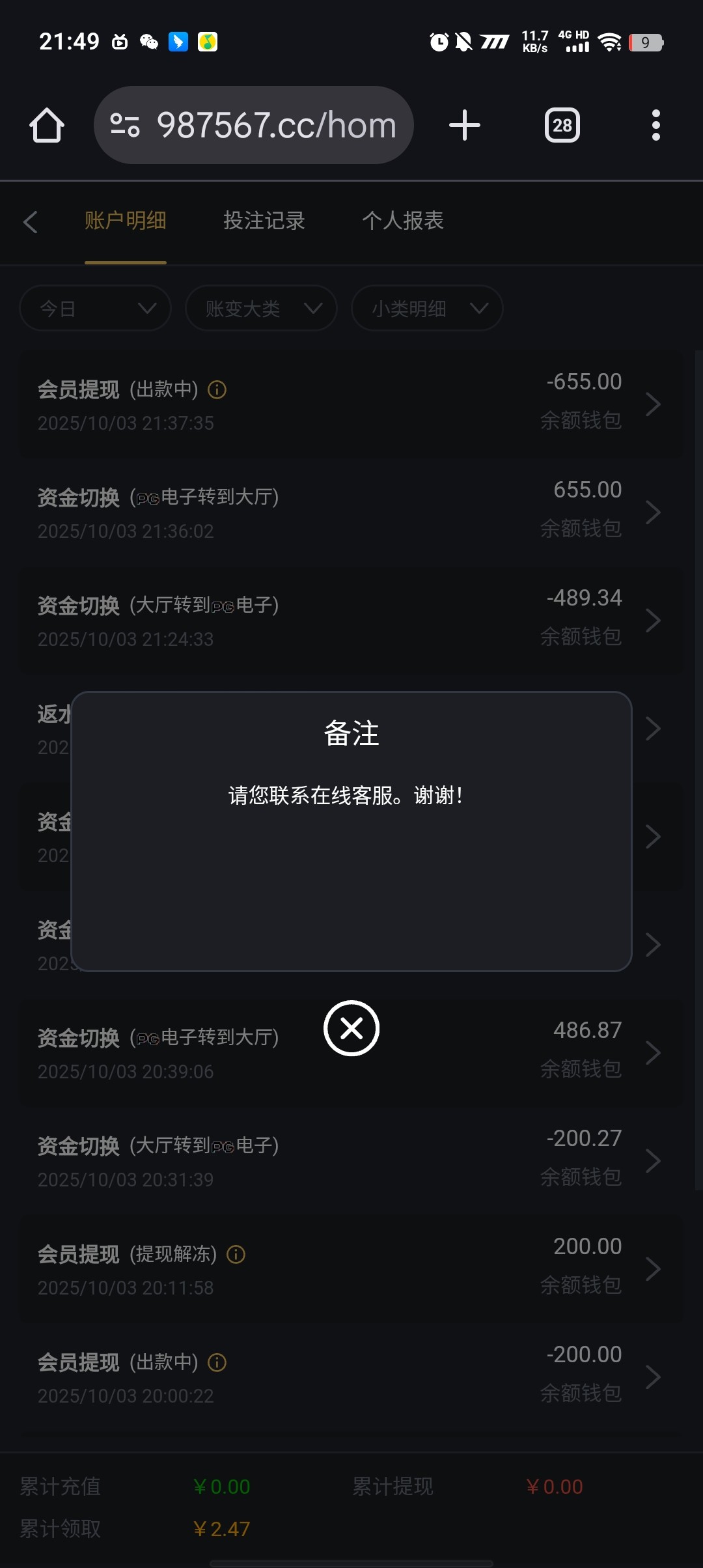This screenshot has width=703, height=1568.
Task: Open the browser home page
Action: click(x=46, y=125)
